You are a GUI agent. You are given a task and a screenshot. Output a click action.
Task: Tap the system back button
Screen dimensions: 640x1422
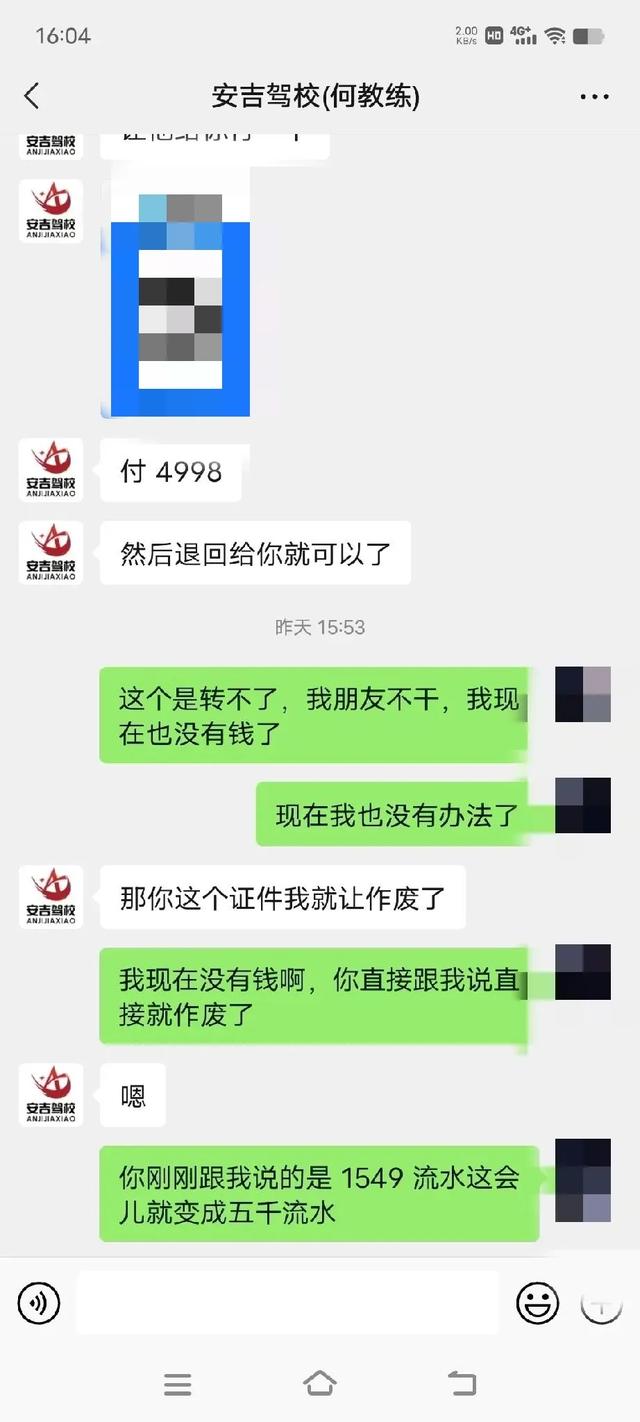[462, 1384]
